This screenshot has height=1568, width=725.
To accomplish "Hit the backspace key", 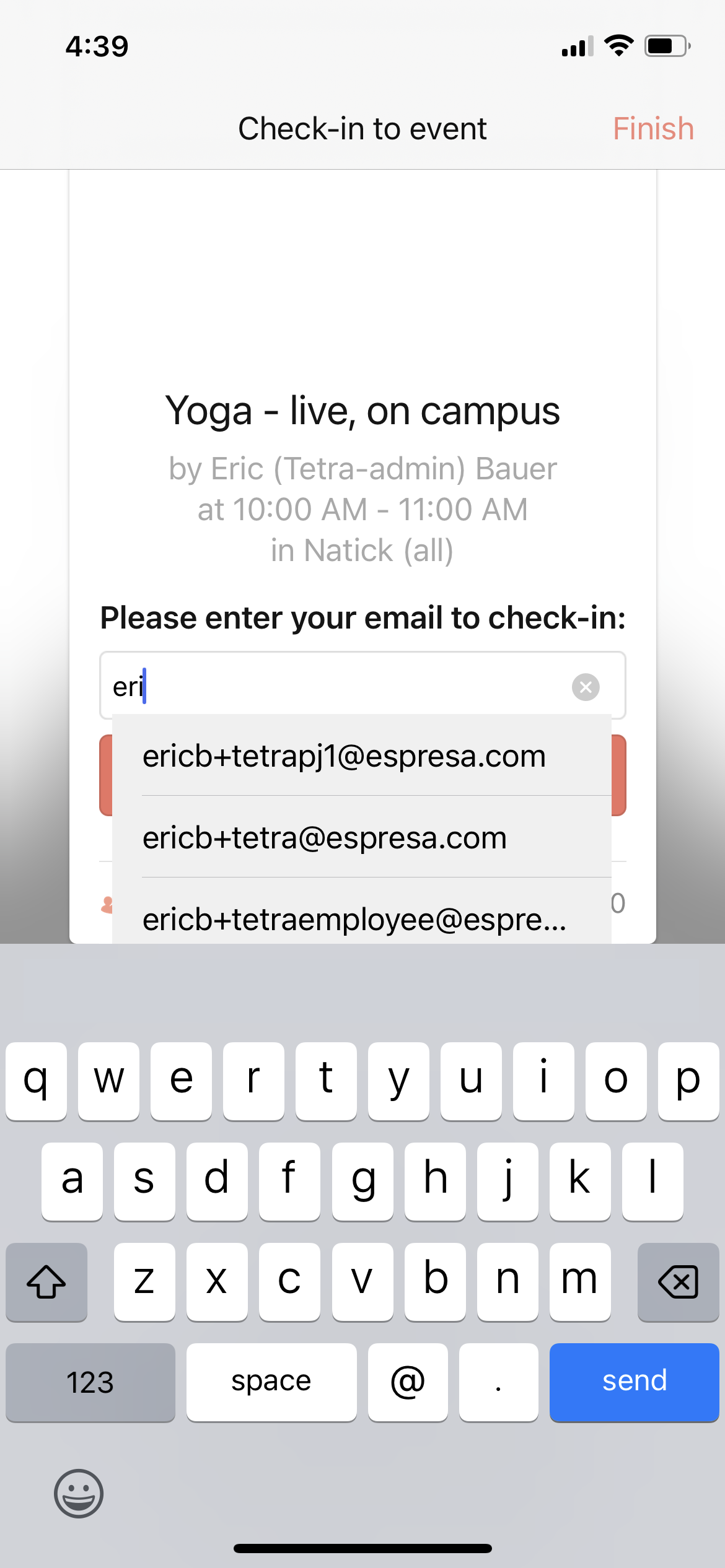I will 678,1281.
